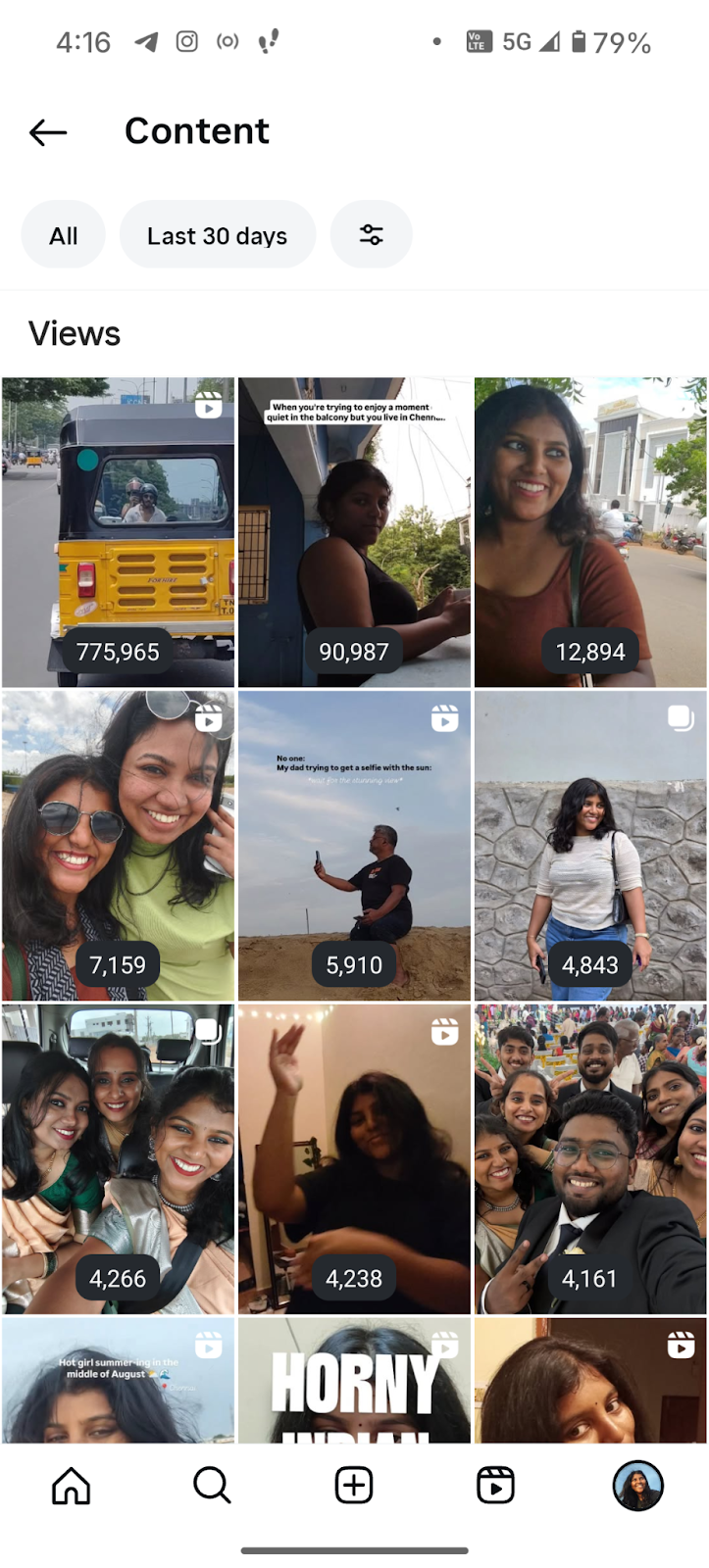Open the reel with 4,238 views
The image size is (709, 1568).
(354, 1158)
